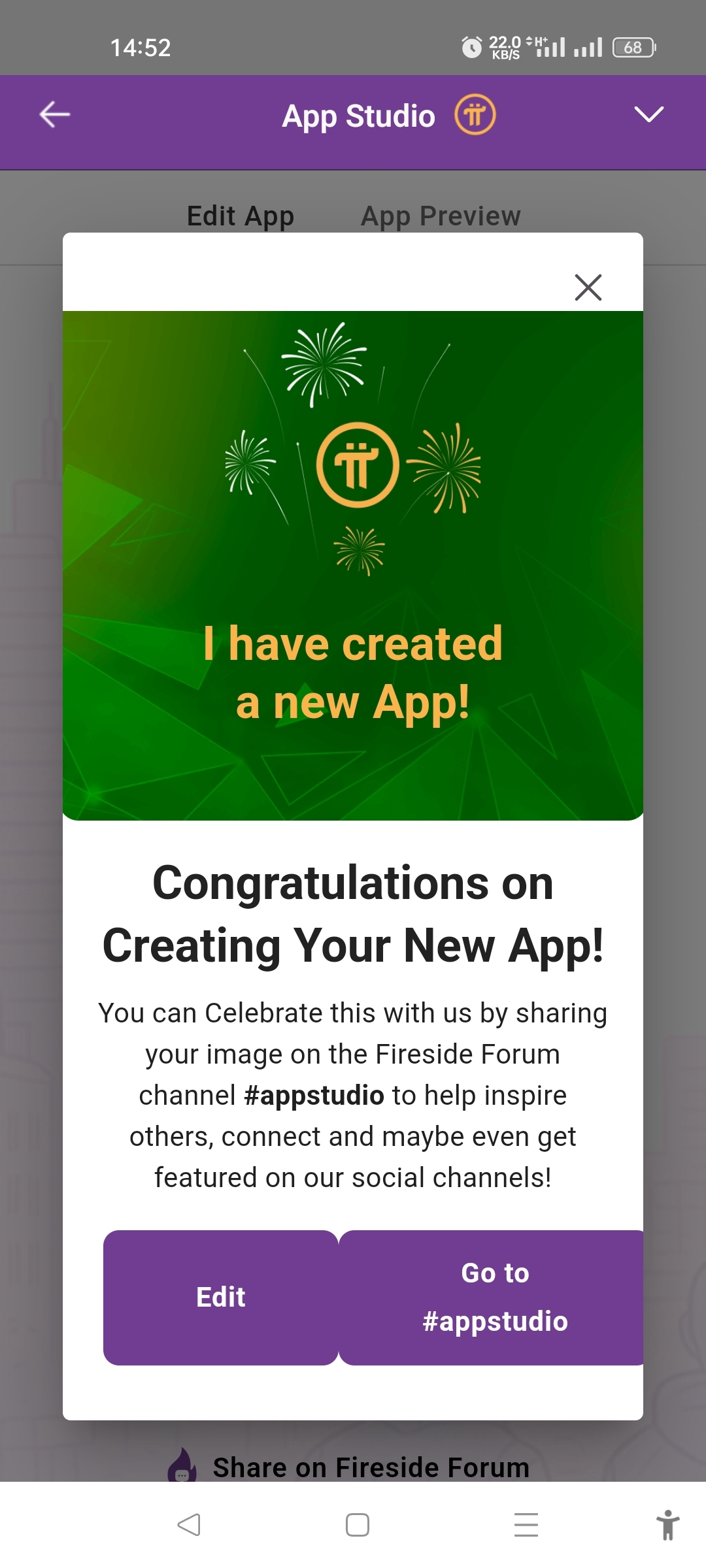The image size is (706, 1568).
Task: Close the congratulations dialog
Action: pyautogui.click(x=588, y=287)
